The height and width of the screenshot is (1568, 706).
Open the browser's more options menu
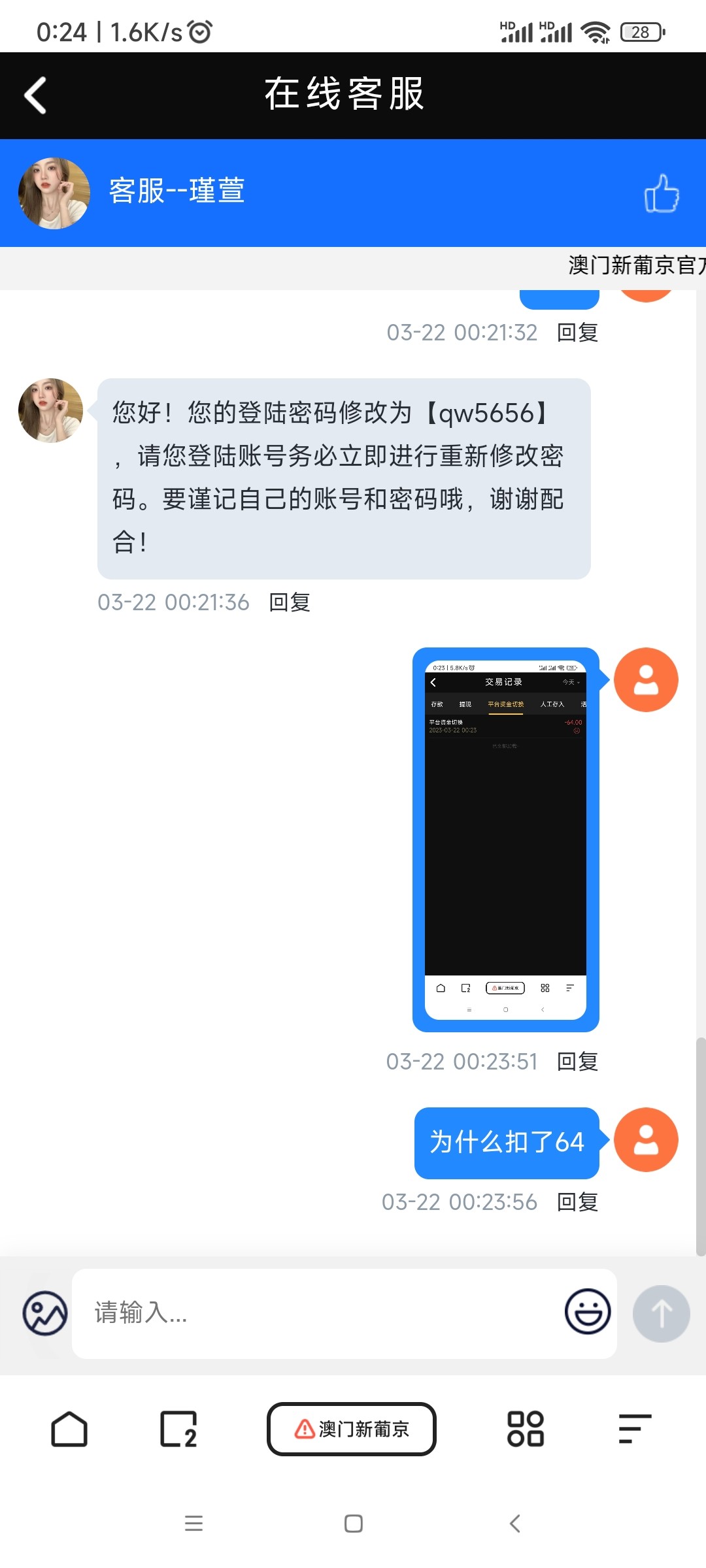pos(635,1429)
